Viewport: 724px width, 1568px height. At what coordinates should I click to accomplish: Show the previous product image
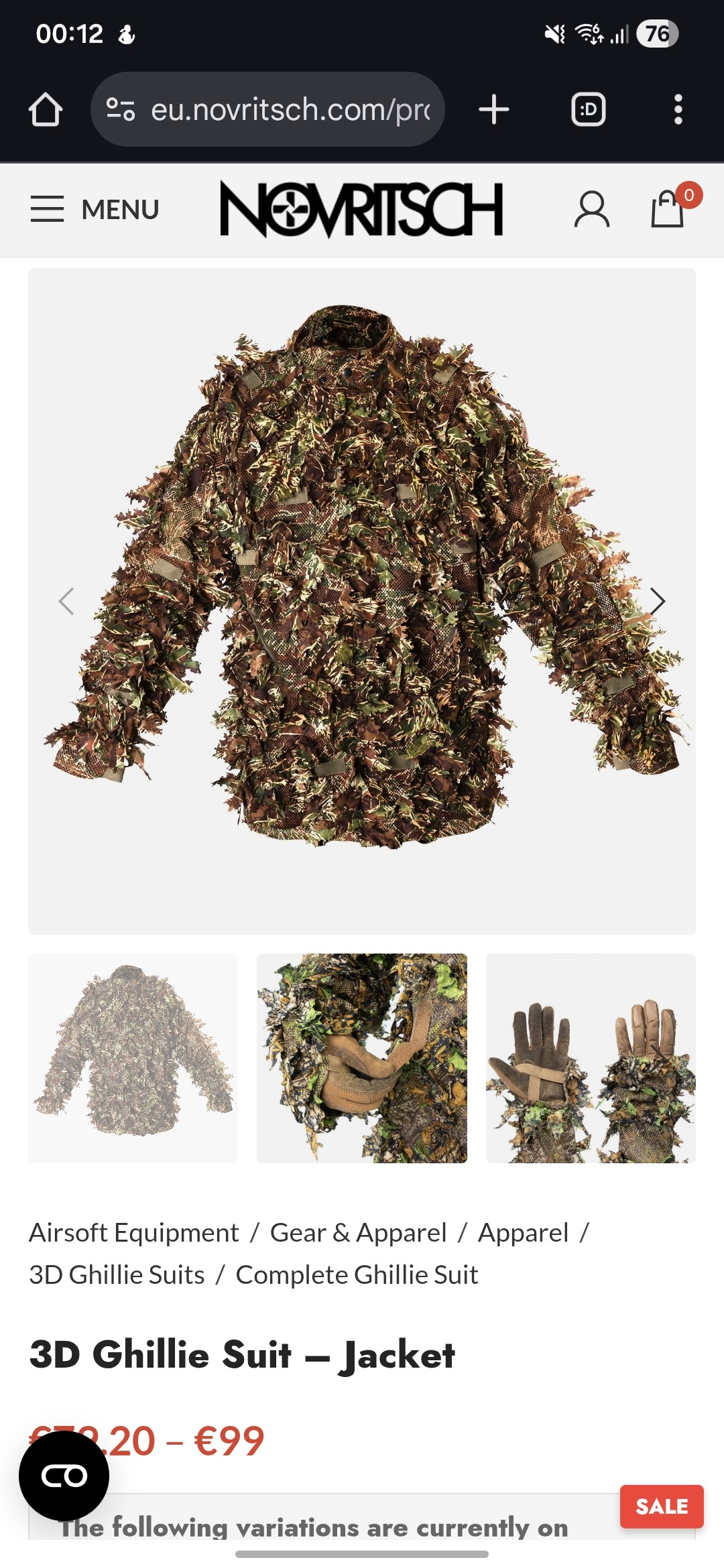click(66, 601)
